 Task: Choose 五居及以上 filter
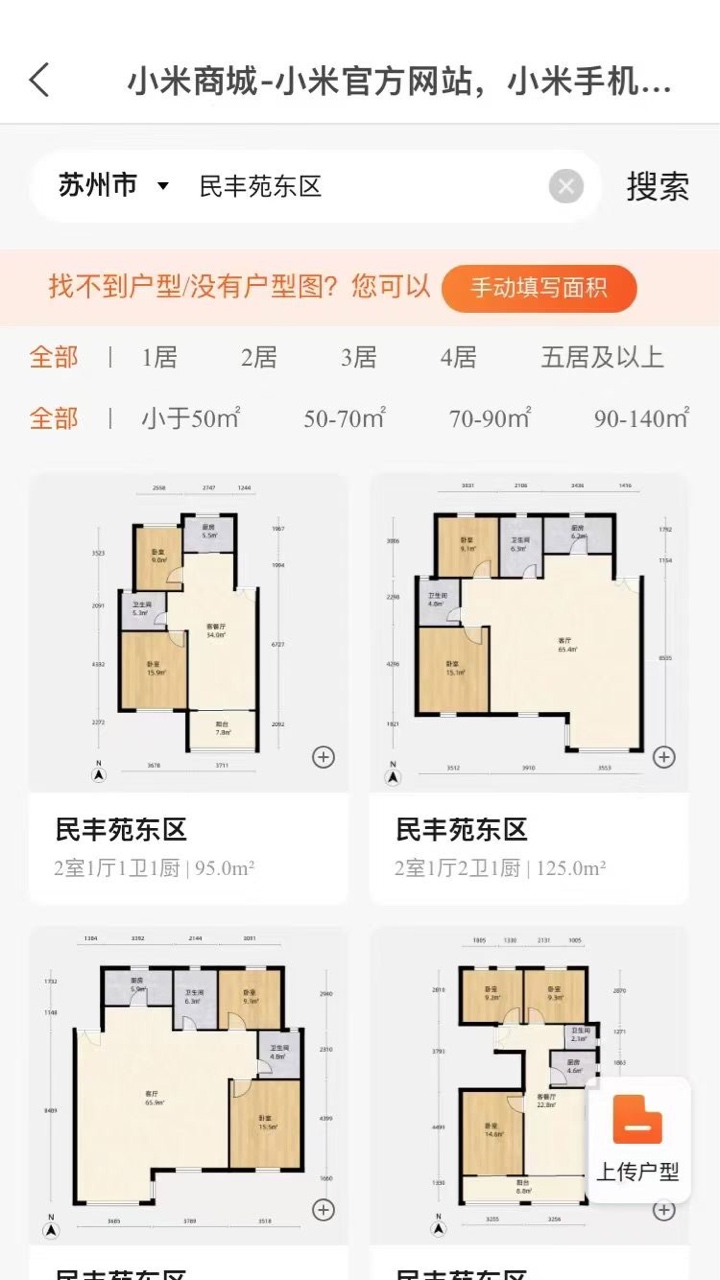[602, 357]
